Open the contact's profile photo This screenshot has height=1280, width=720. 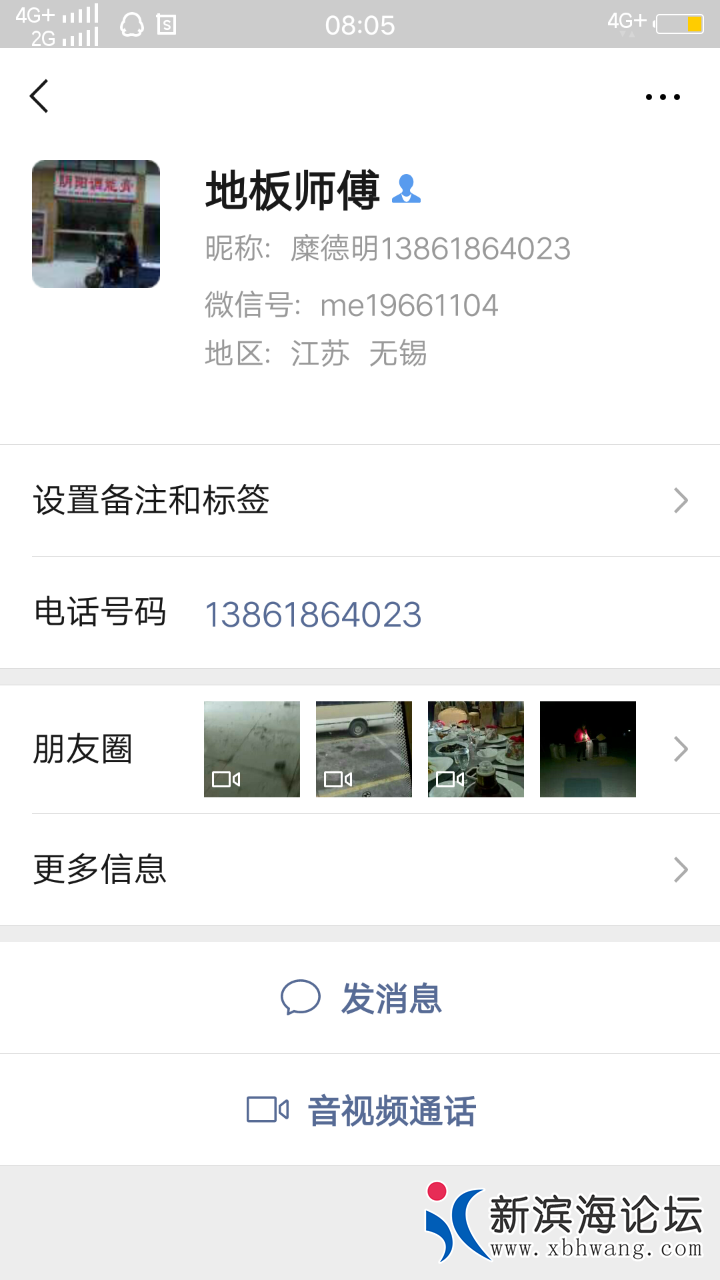point(96,224)
